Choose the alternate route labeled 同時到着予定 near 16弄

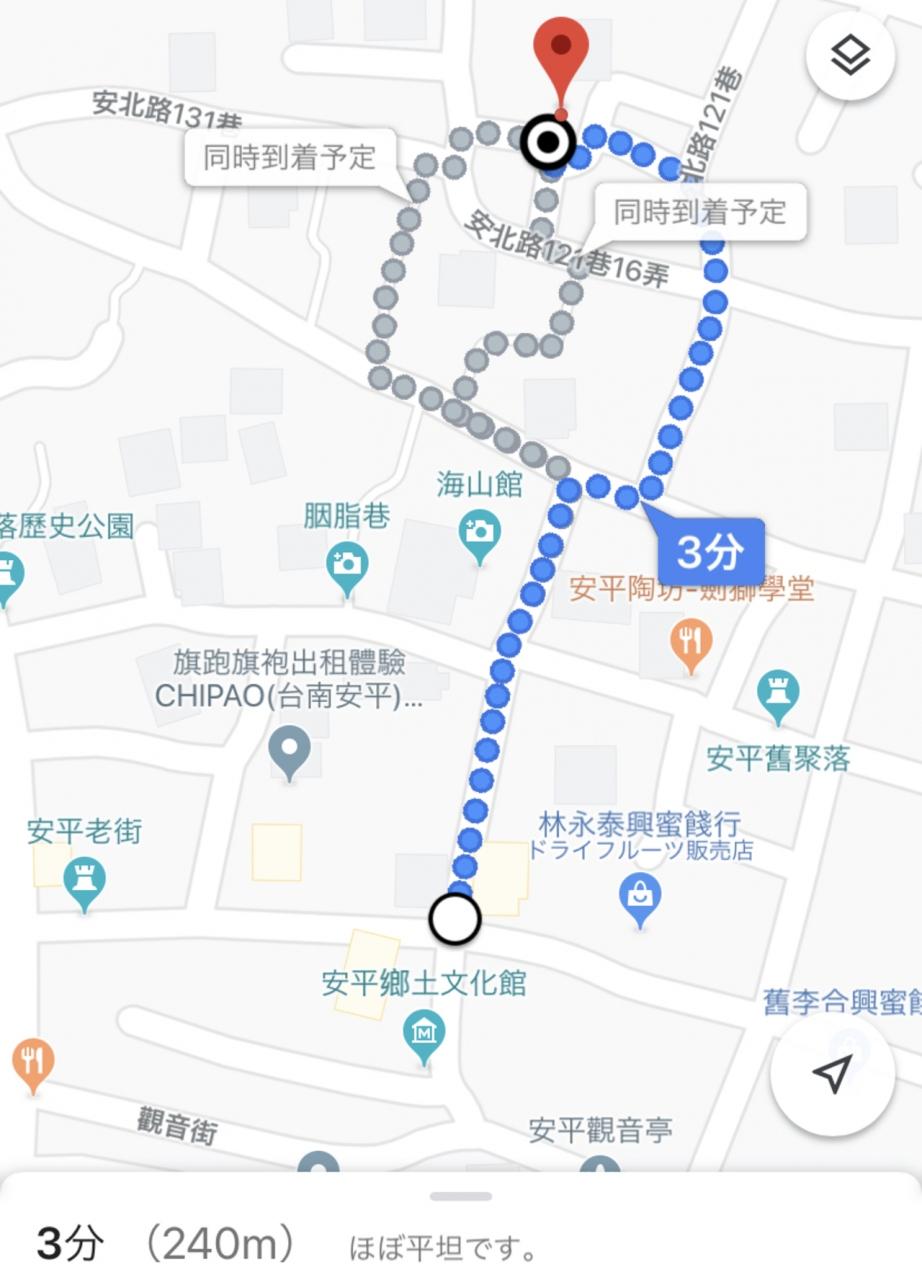point(699,212)
